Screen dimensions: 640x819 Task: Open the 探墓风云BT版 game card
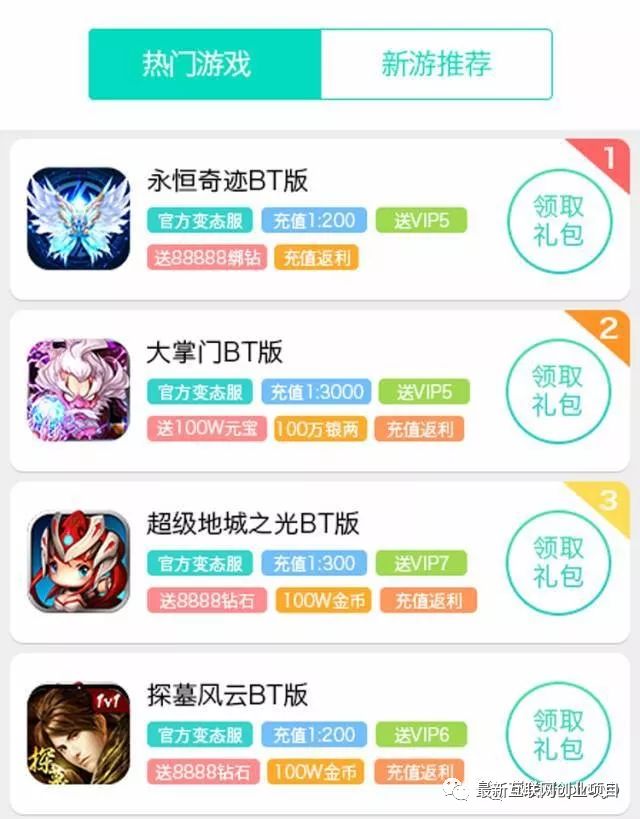click(x=228, y=694)
